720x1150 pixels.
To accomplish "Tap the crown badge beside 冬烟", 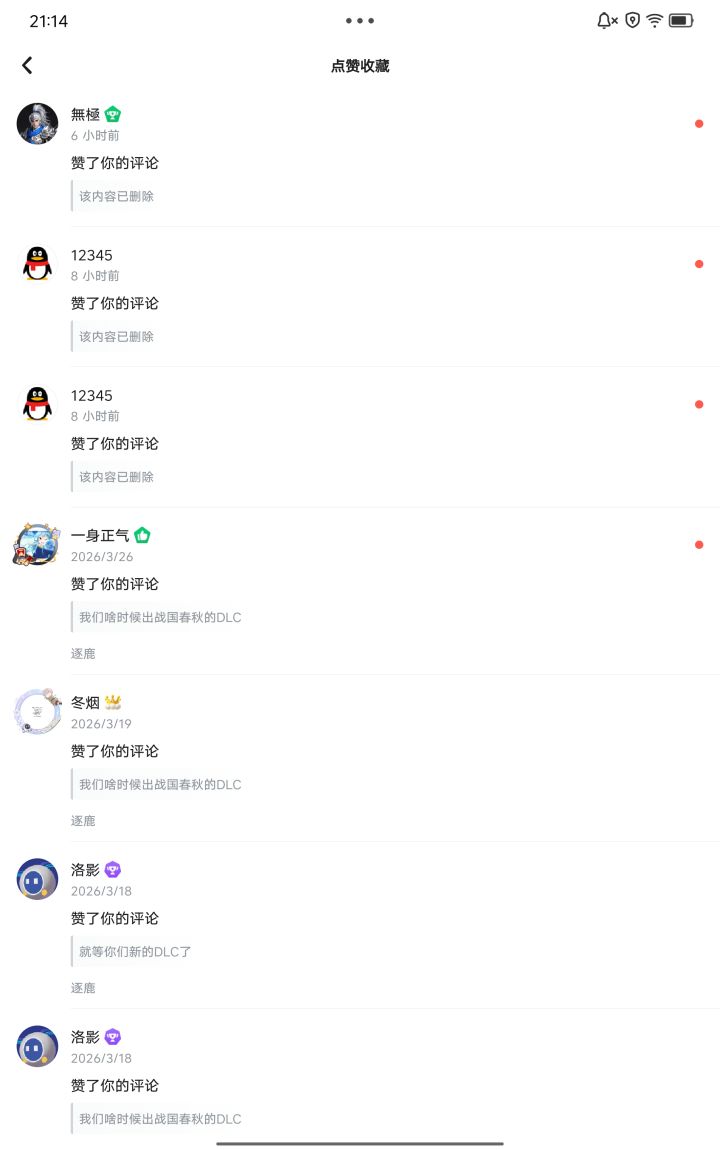I will [x=112, y=702].
